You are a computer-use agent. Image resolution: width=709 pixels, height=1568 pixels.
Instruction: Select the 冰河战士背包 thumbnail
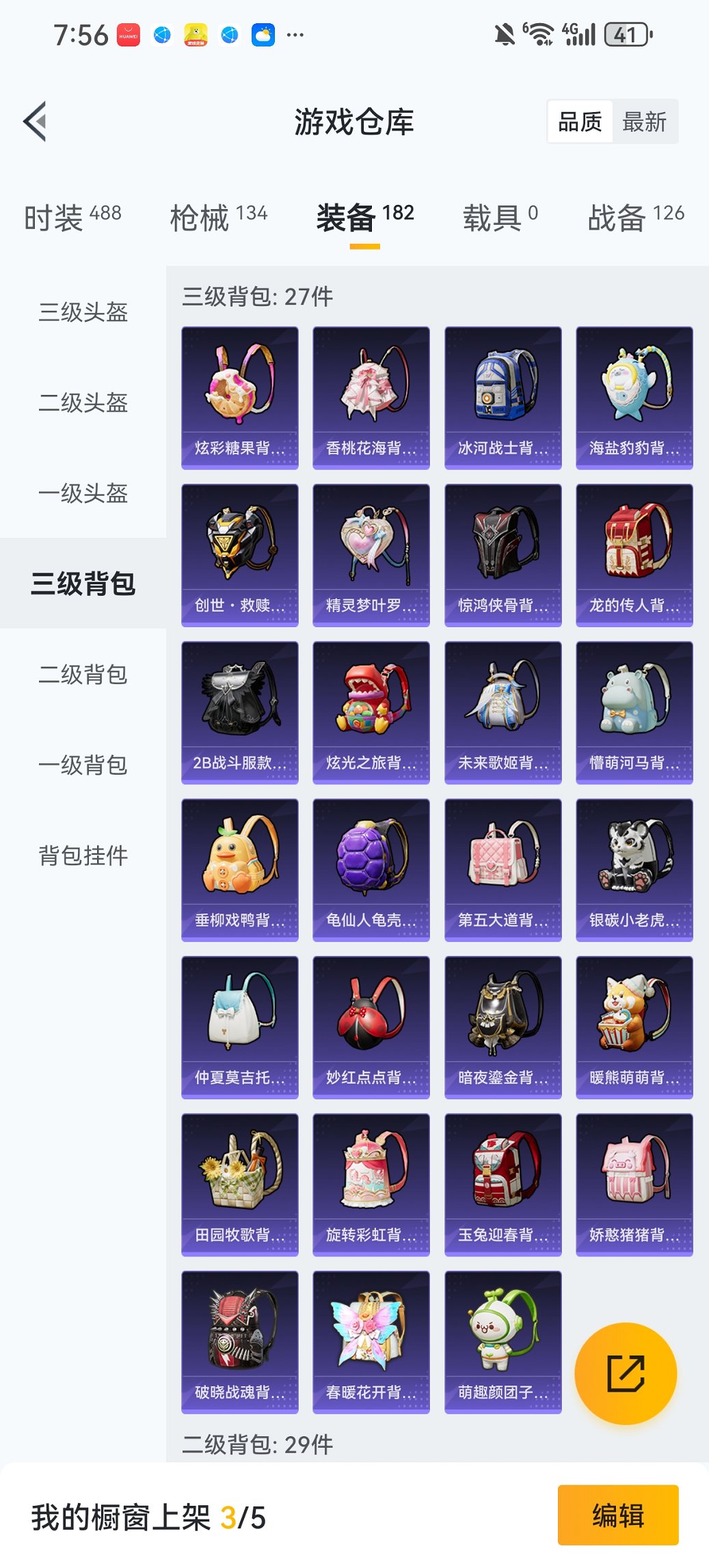click(503, 396)
